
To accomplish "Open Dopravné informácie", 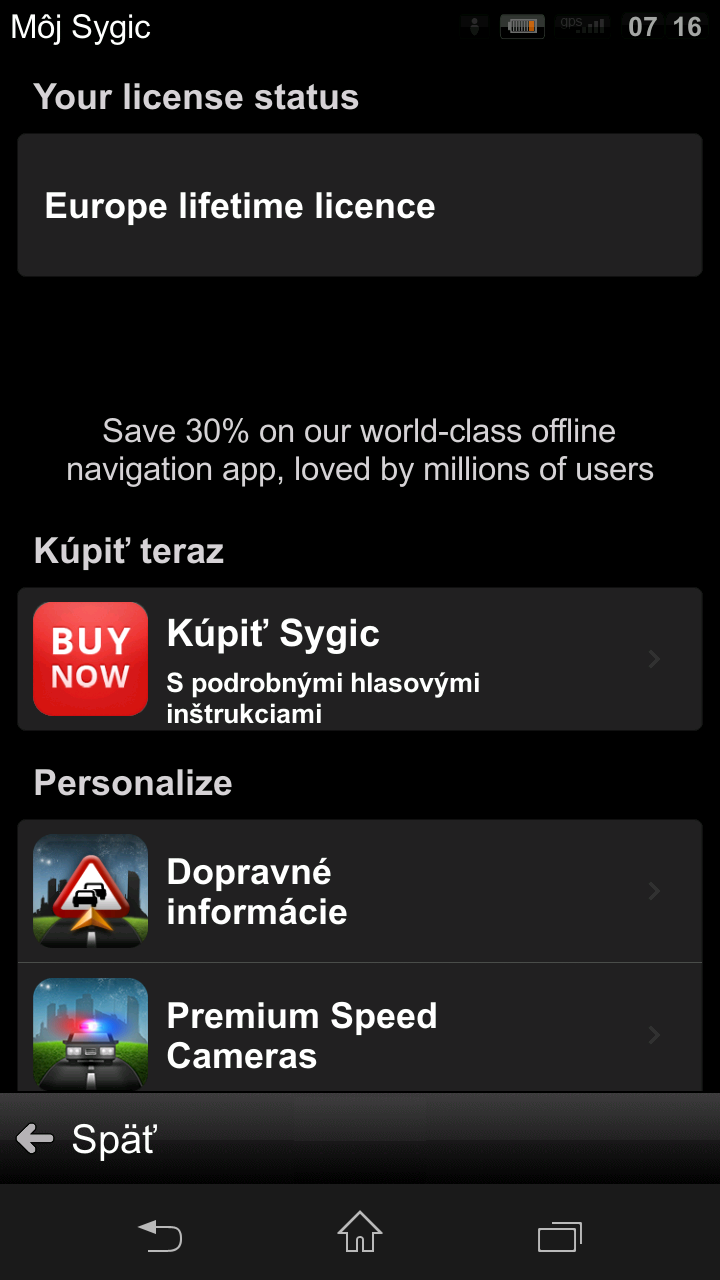I will coord(360,891).
